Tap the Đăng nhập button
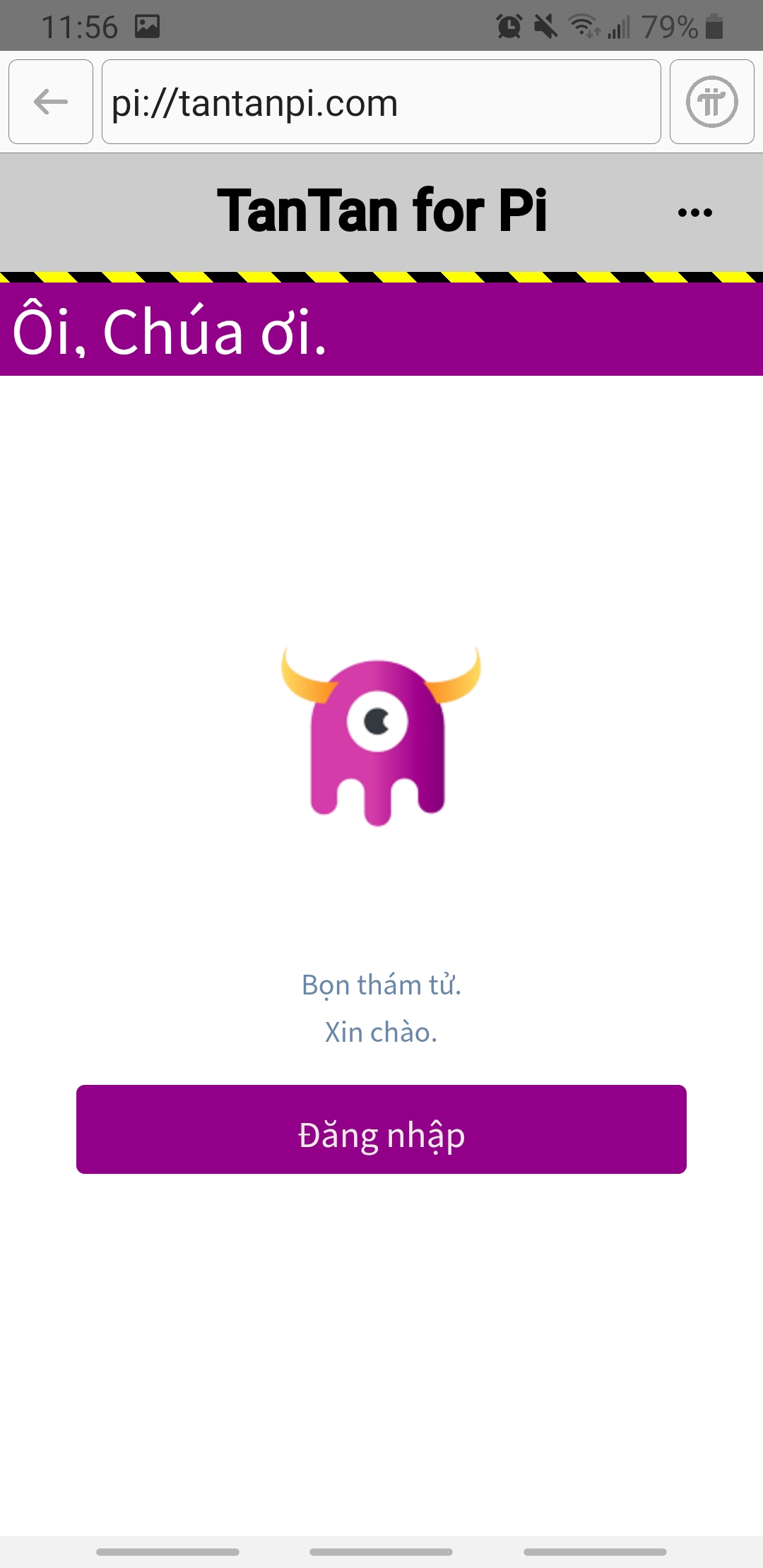This screenshot has height=1568, width=763. pos(381,1129)
